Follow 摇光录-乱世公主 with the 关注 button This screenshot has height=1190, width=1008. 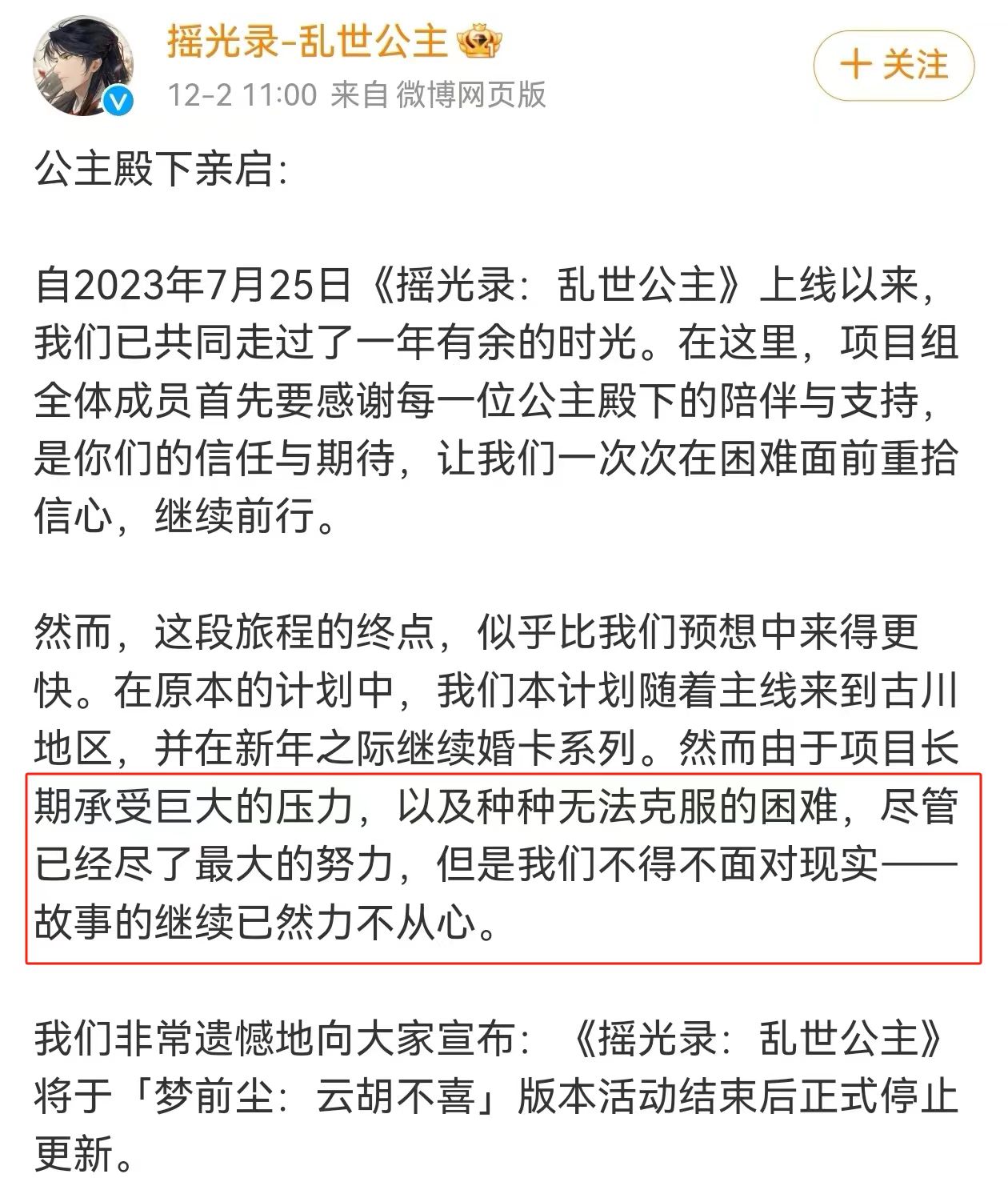(x=894, y=65)
